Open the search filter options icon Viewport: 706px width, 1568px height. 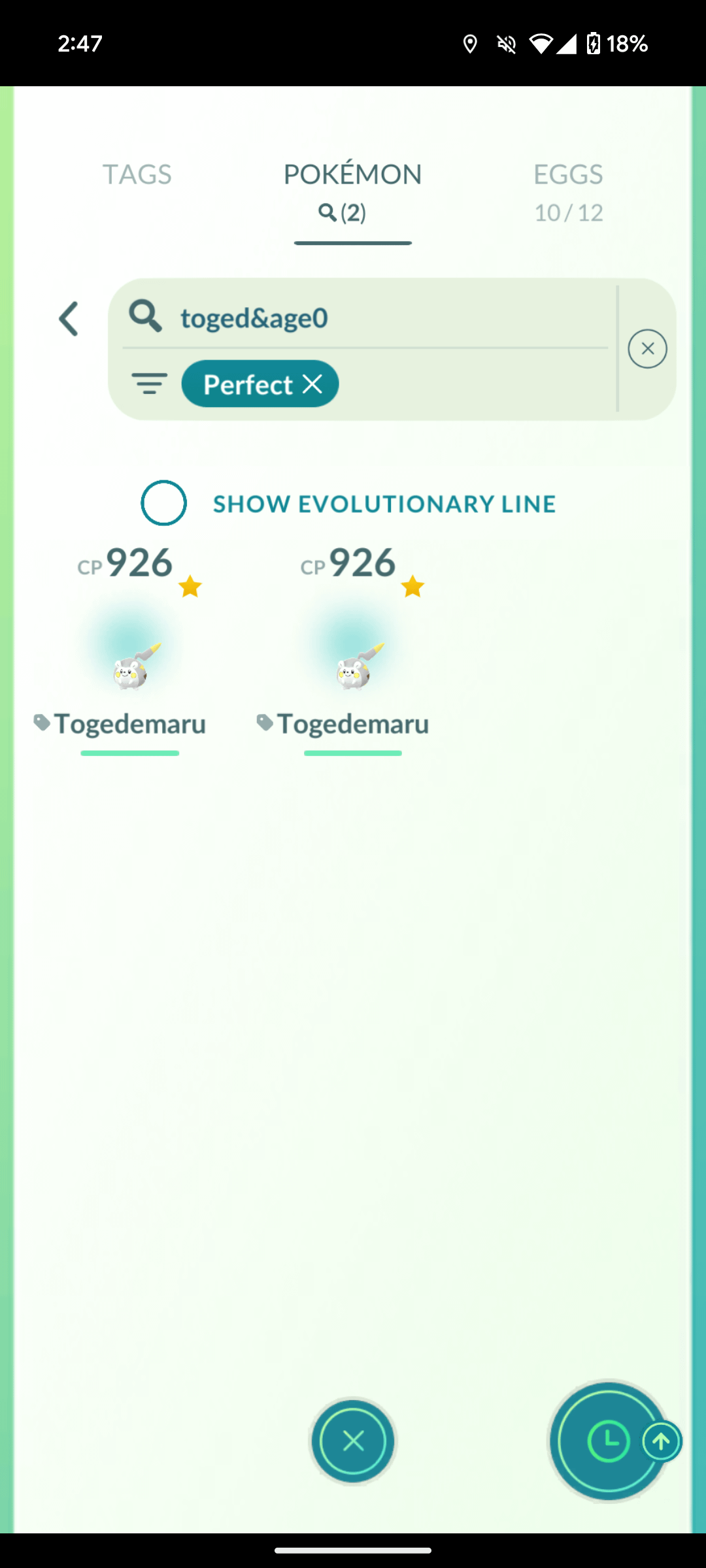point(150,384)
